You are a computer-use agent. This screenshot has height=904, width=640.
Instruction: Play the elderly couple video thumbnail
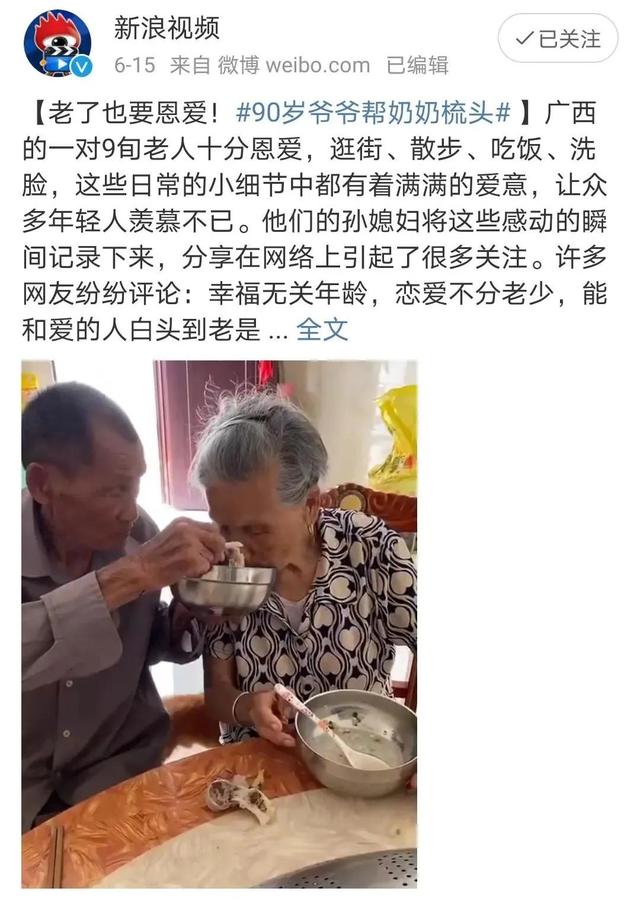(x=219, y=623)
